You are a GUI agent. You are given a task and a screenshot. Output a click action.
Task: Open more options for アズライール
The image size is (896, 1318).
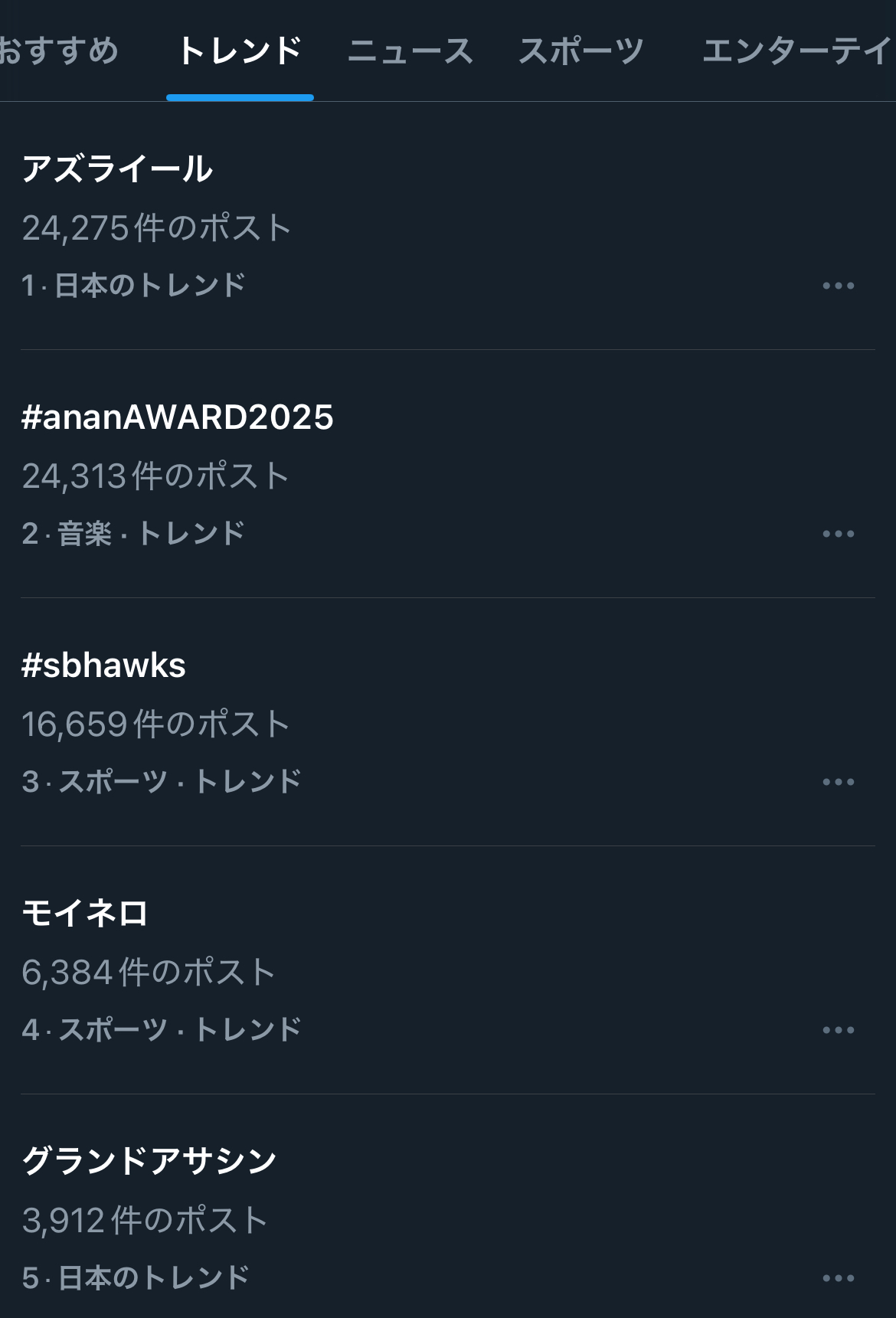838,286
